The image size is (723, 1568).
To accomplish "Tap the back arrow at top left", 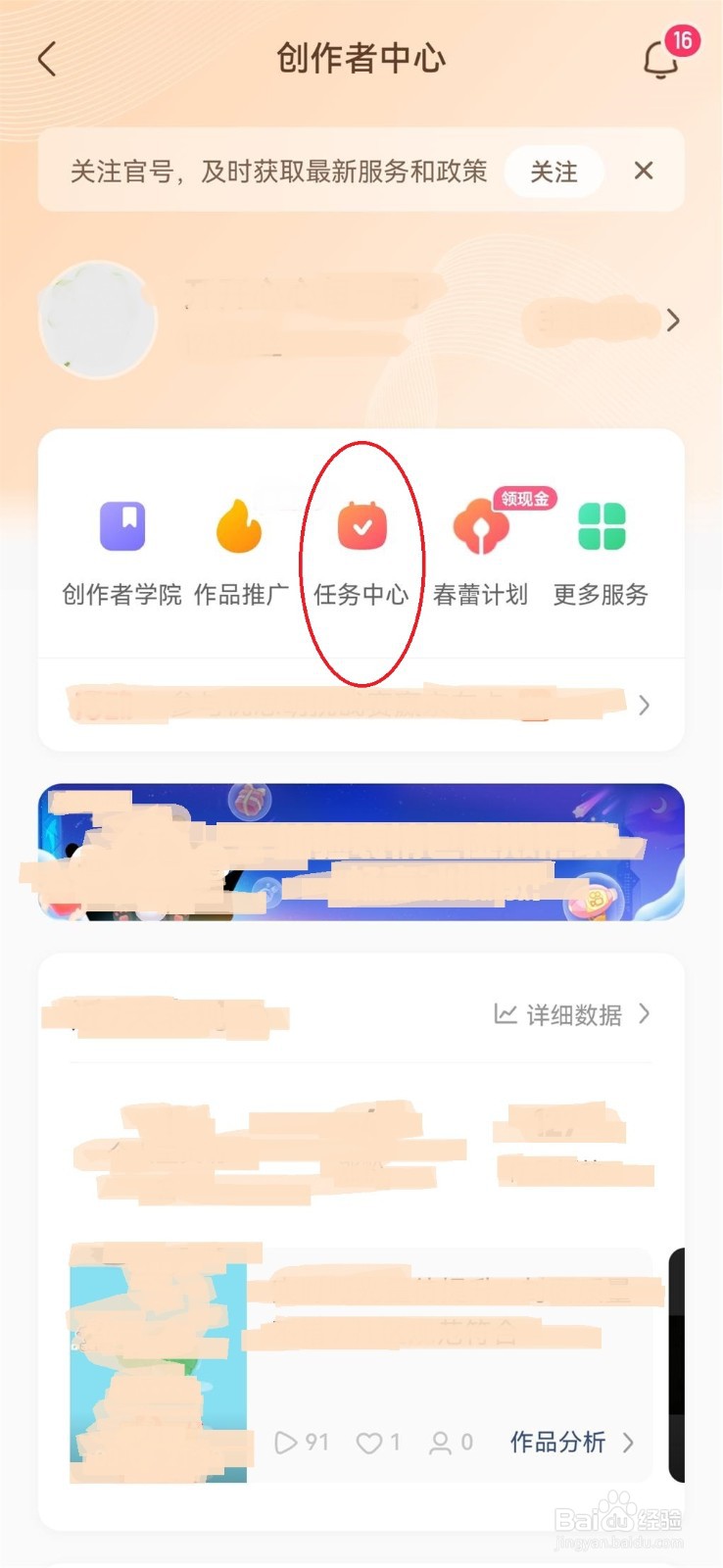I will (46, 59).
